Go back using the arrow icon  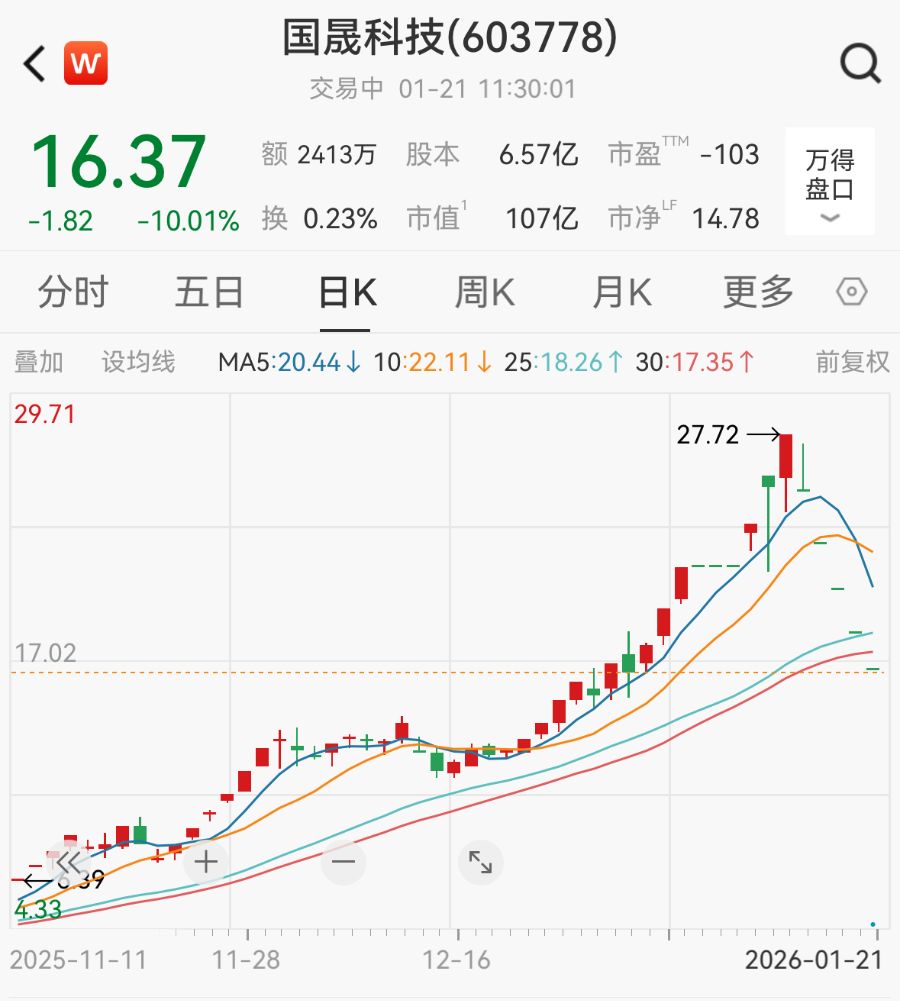(35, 65)
